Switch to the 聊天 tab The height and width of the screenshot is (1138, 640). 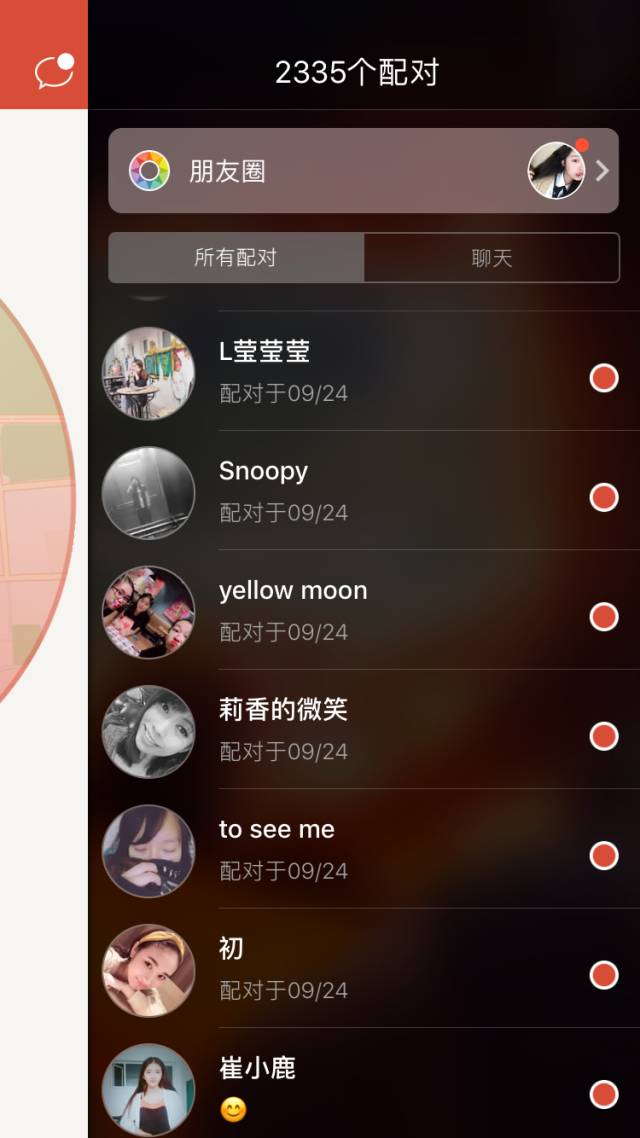(491, 258)
